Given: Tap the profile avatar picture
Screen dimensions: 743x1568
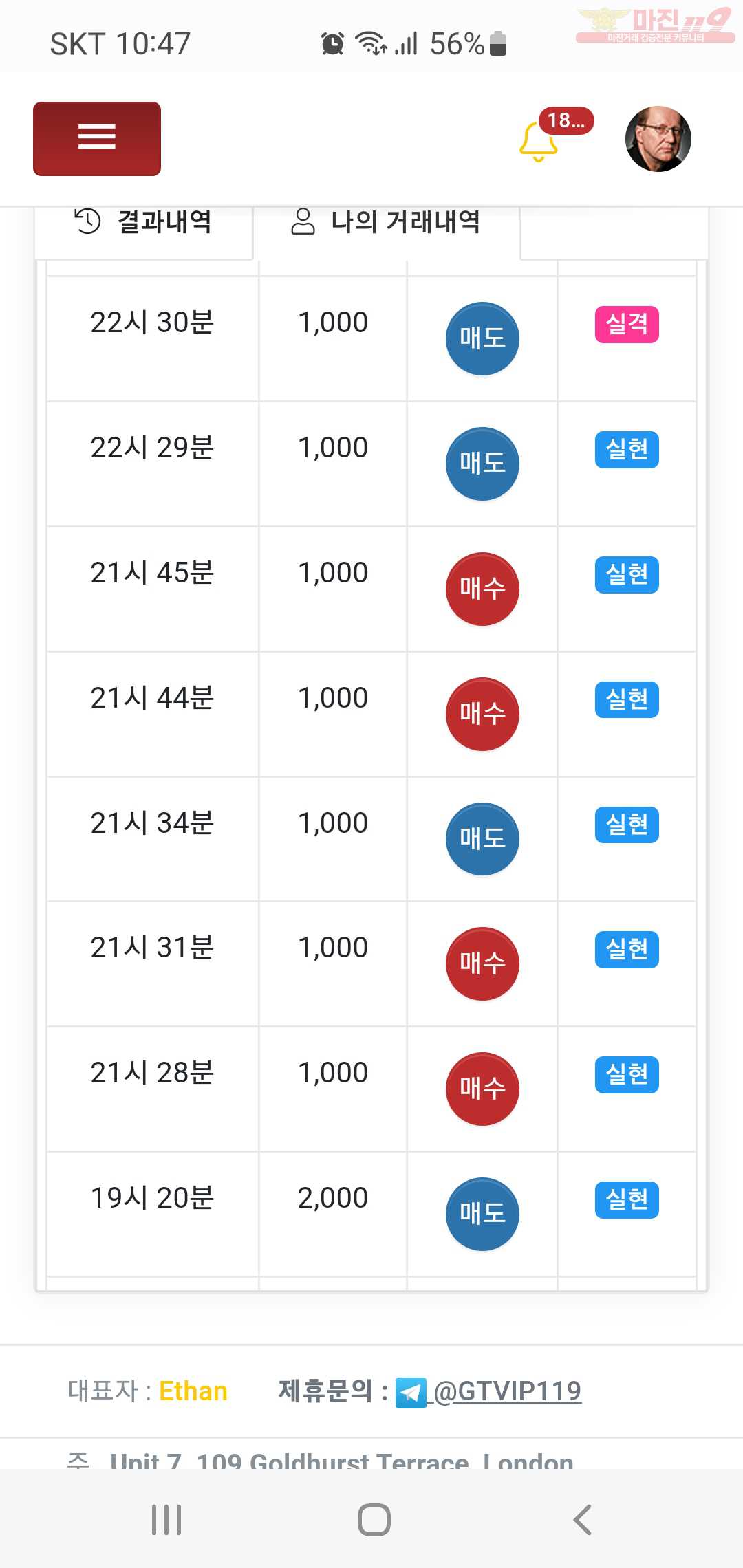Looking at the screenshot, I should 658,138.
